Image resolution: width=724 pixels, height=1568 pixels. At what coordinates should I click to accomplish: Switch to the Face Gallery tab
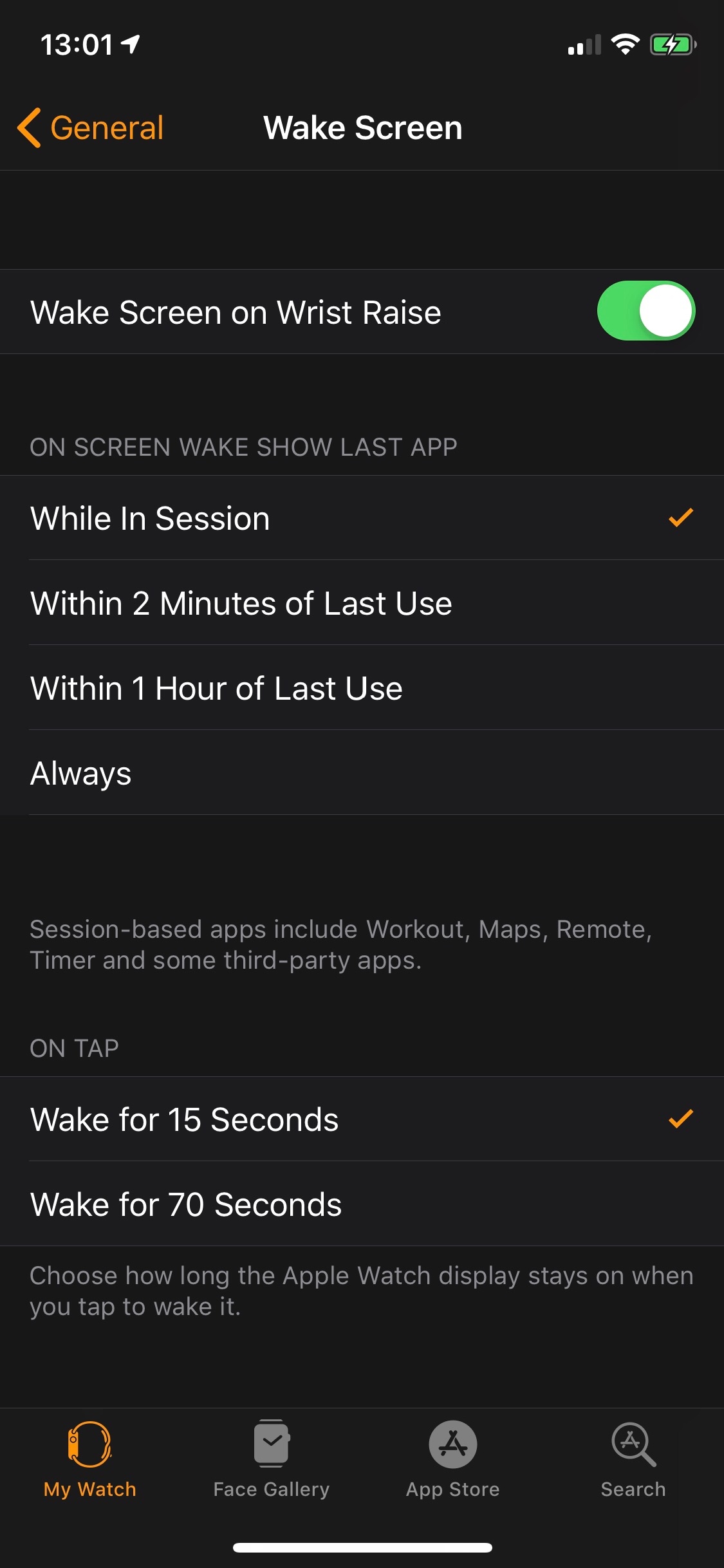[271, 1474]
